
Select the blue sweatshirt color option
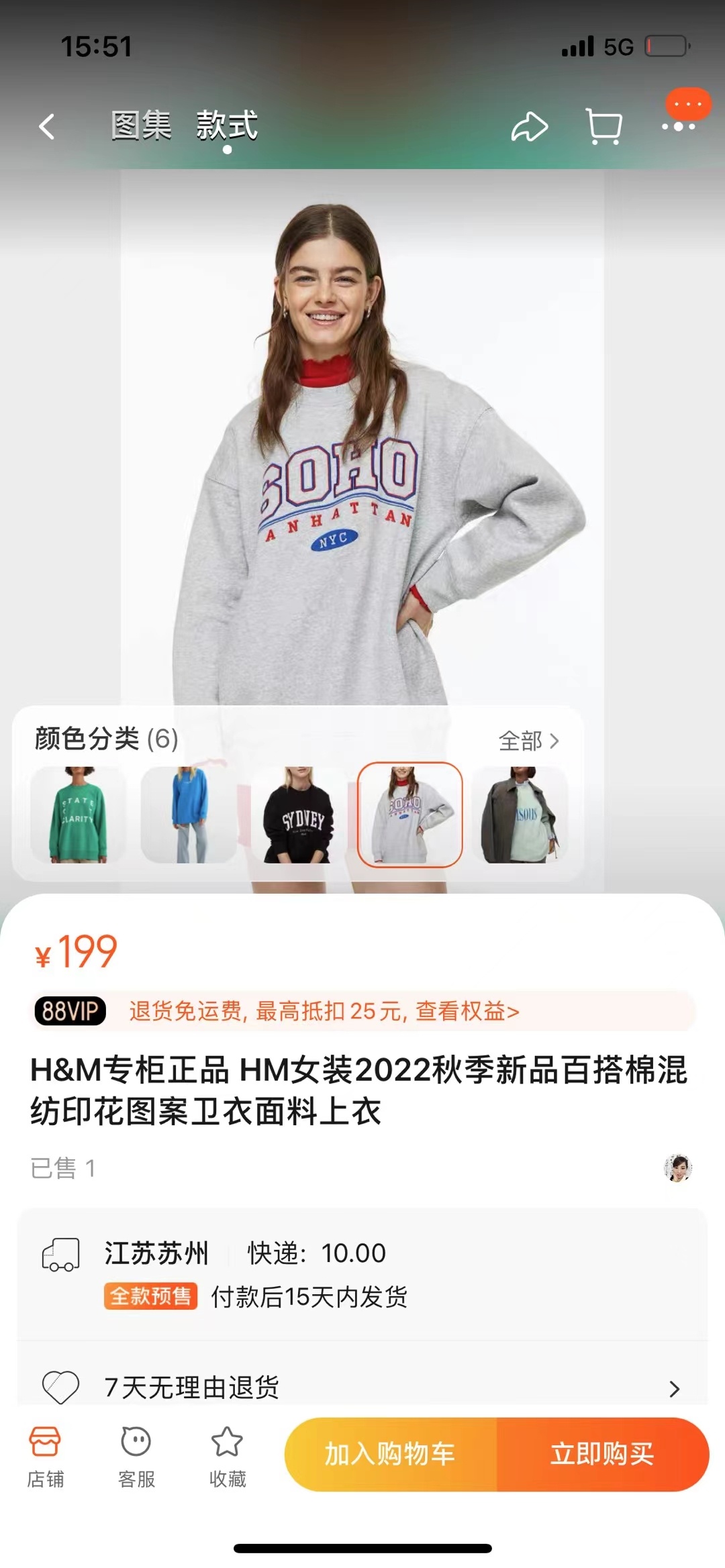pos(189,815)
